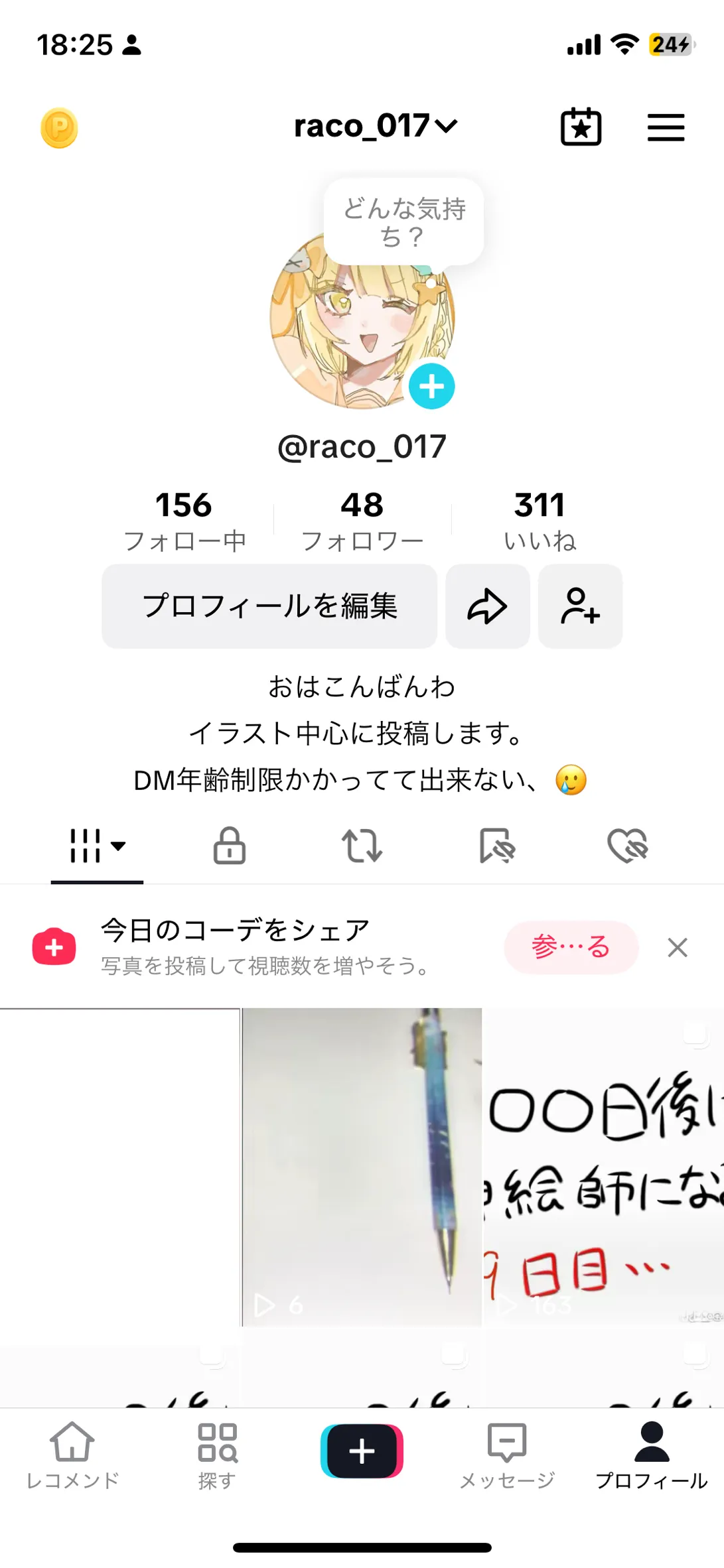Tap the どんな気持ち？ thought bubble
724x1568 pixels.
click(403, 222)
